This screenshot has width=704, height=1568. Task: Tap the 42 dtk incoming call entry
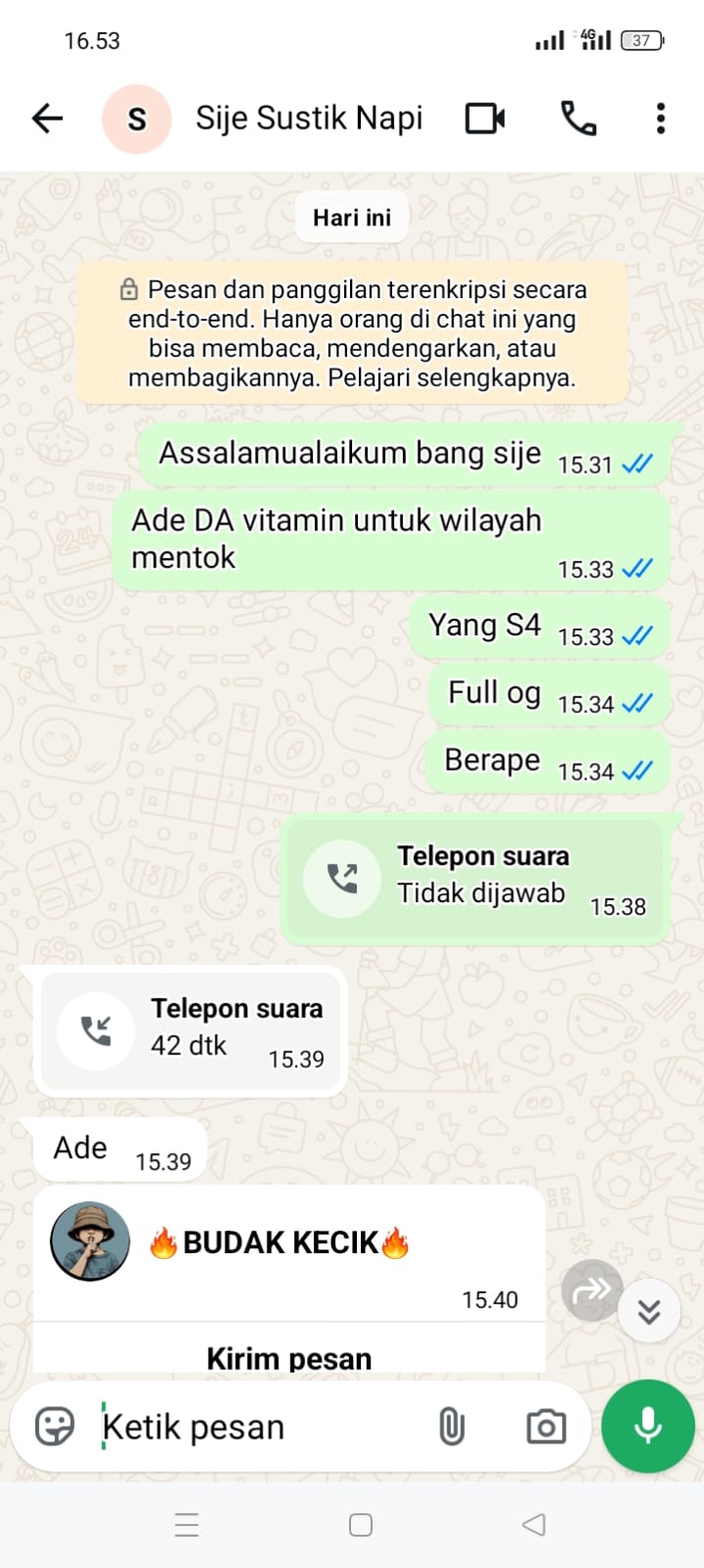tap(190, 1030)
